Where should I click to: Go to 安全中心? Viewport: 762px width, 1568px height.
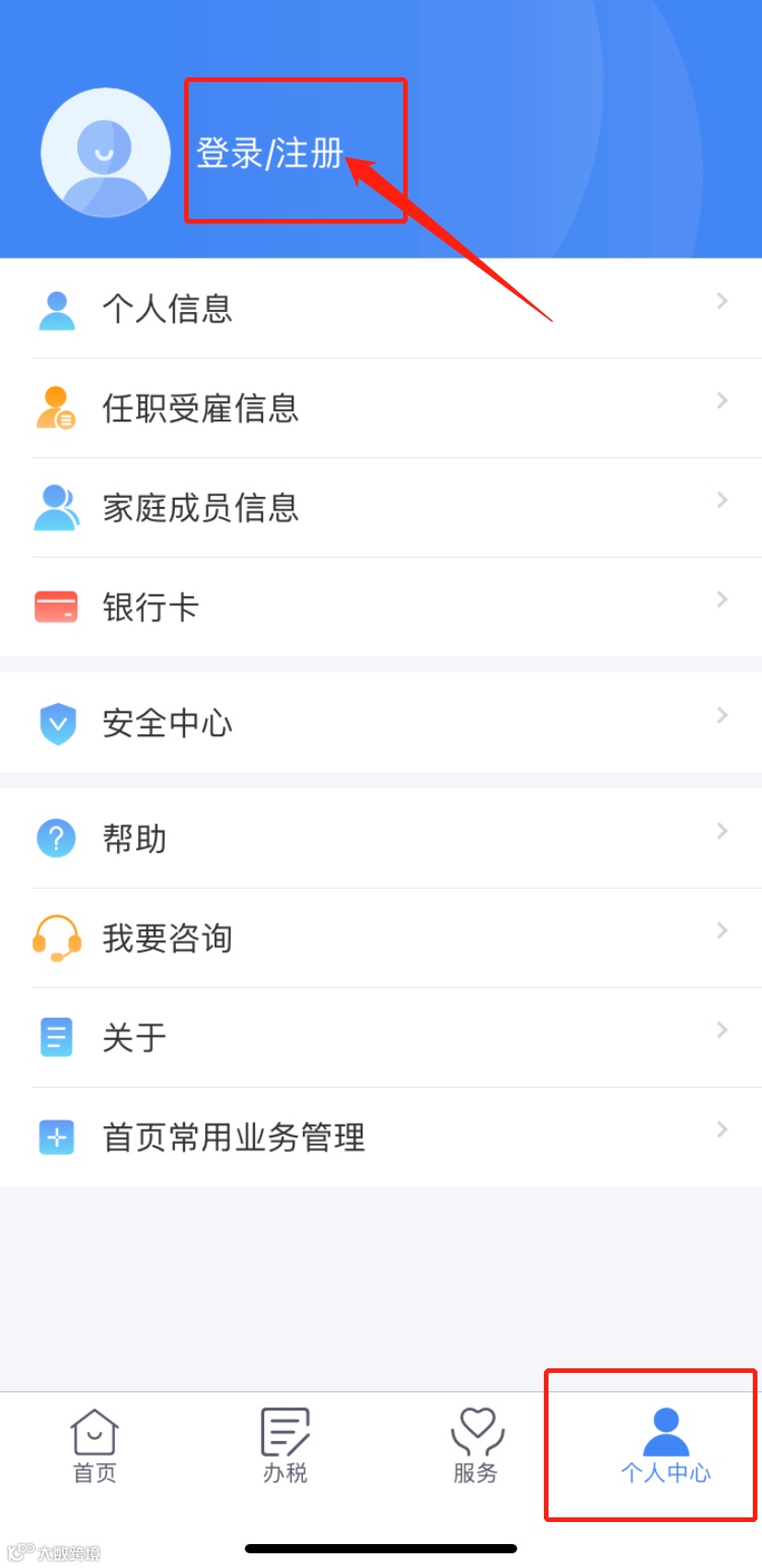tap(381, 722)
